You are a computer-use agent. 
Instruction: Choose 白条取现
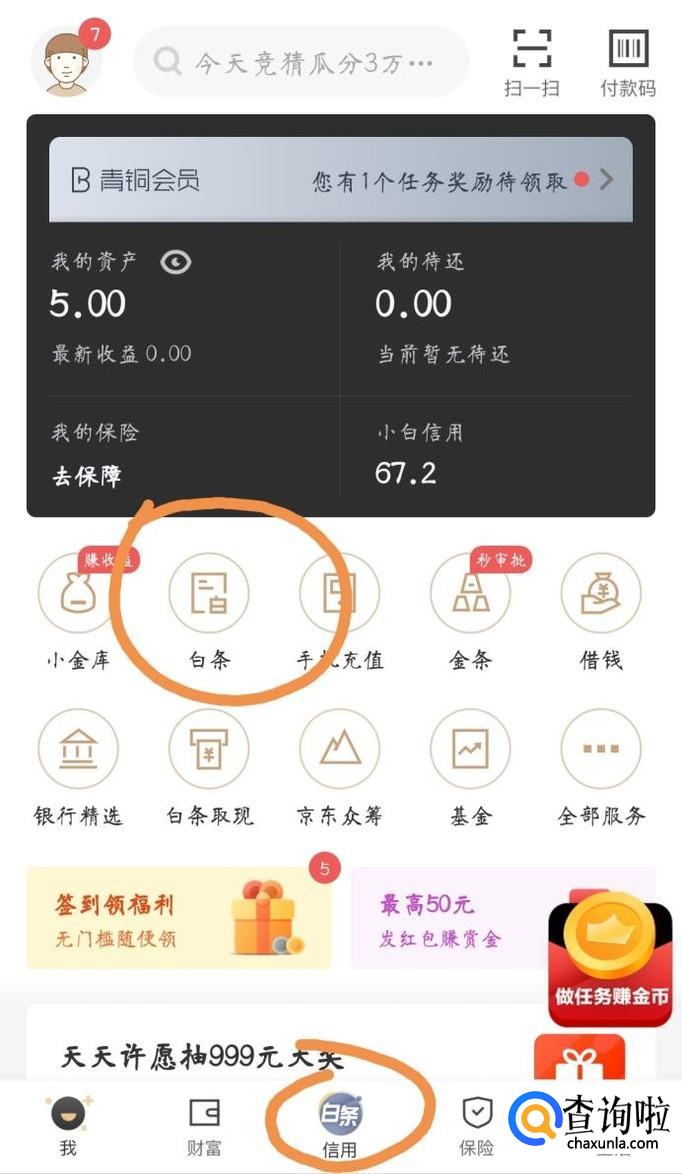click(208, 768)
